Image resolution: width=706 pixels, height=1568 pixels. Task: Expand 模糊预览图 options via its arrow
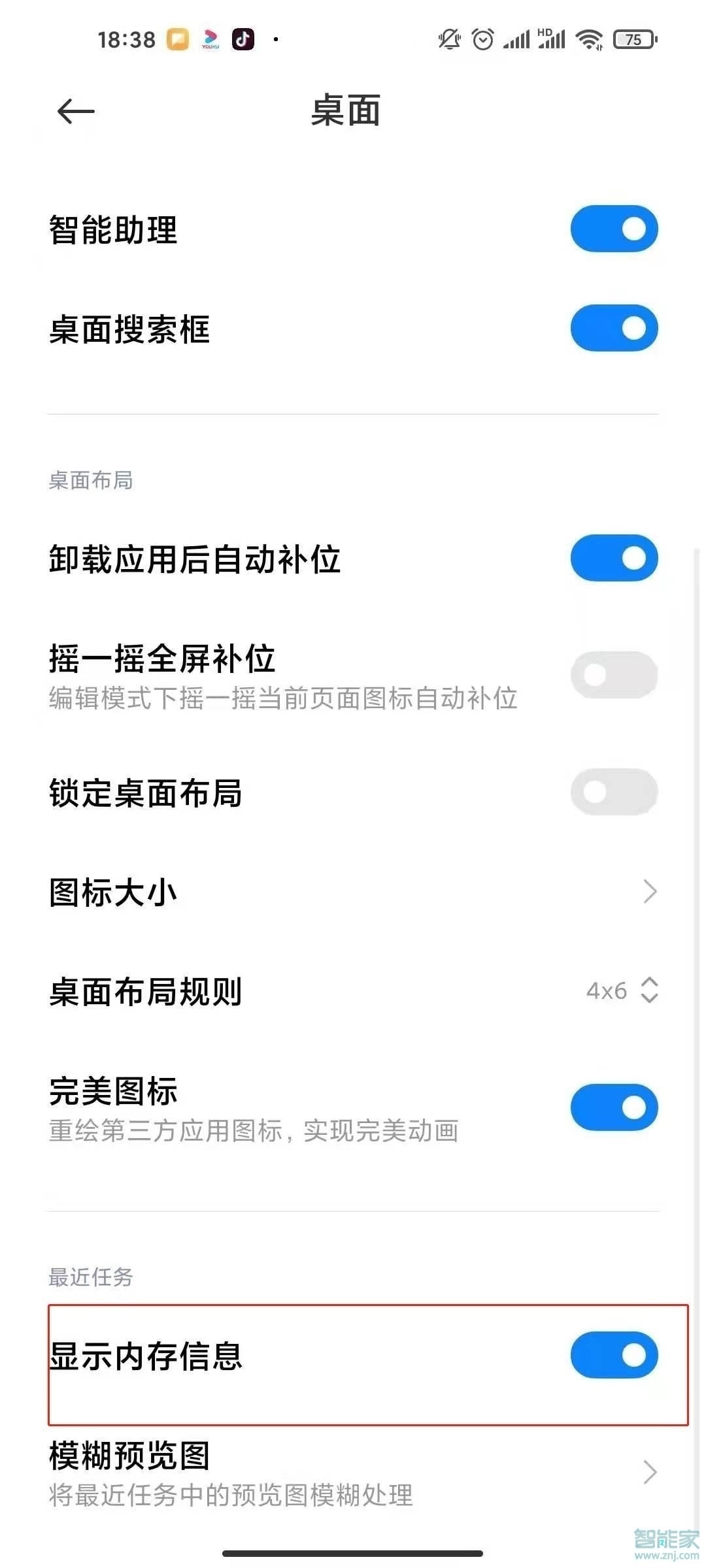(648, 1471)
